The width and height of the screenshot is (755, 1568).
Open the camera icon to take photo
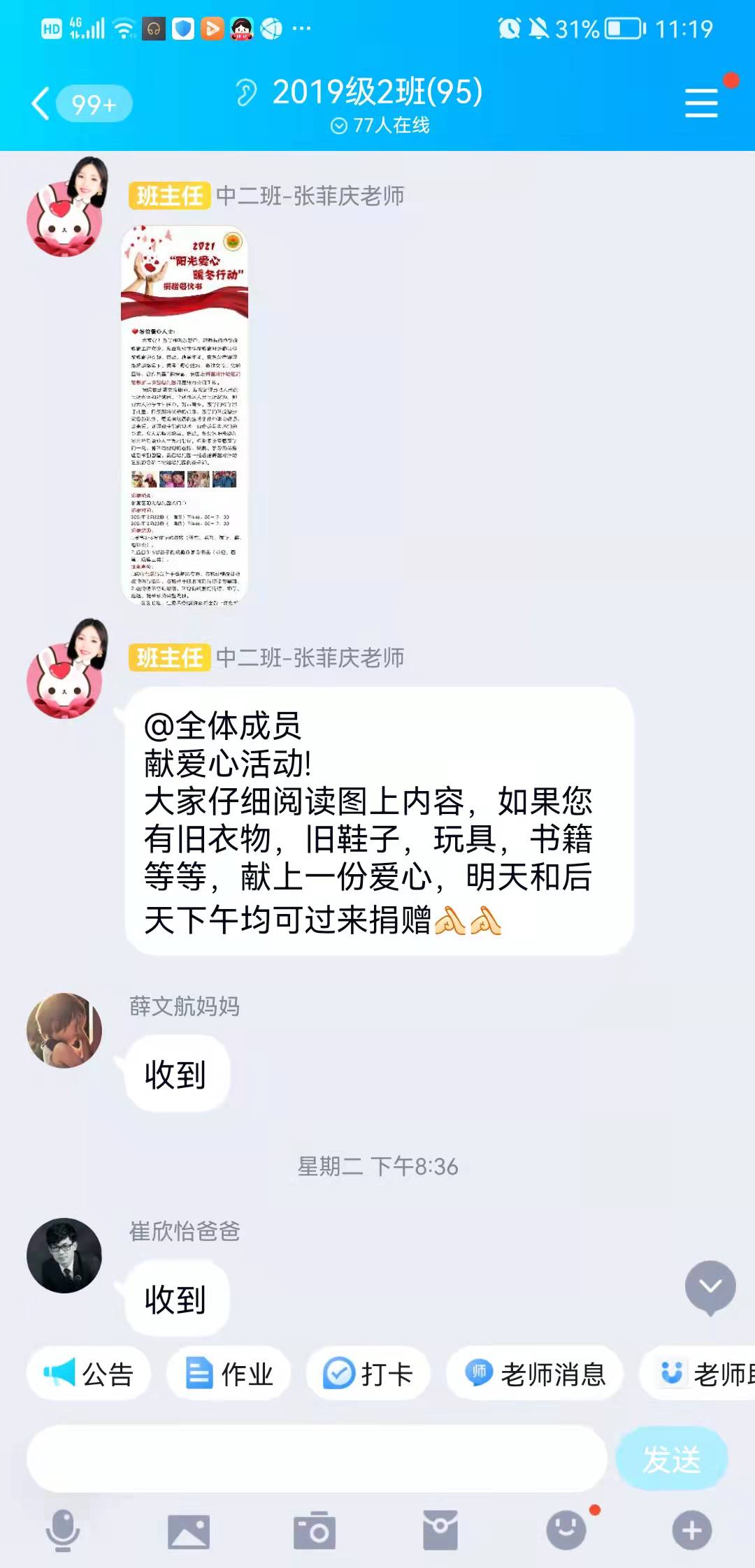315,1530
